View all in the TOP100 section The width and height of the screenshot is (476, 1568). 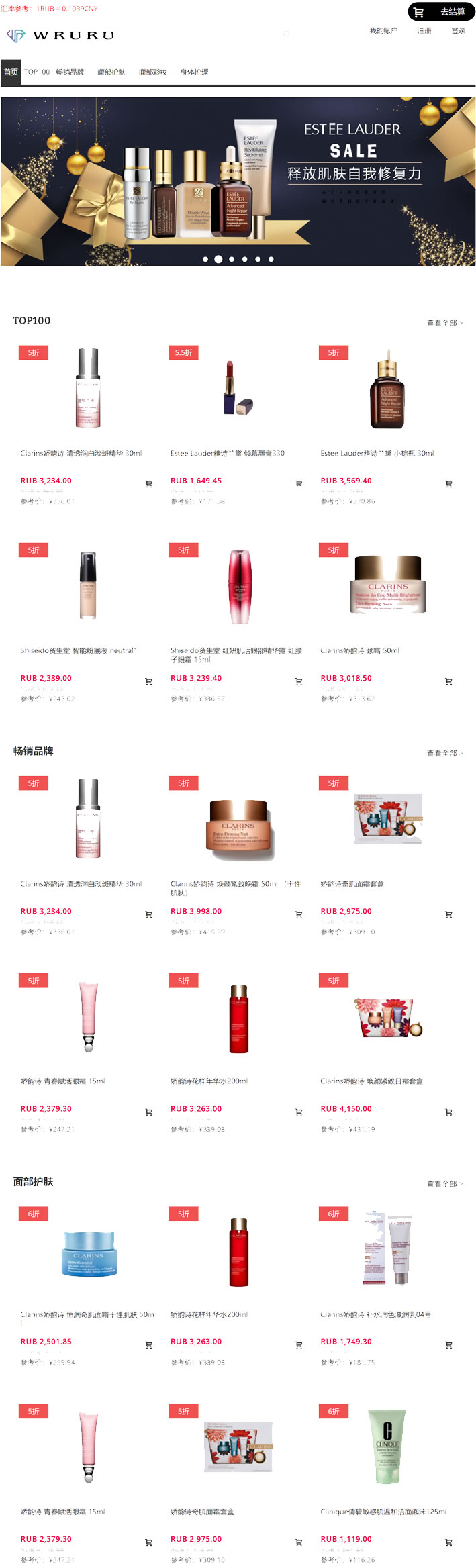444,323
